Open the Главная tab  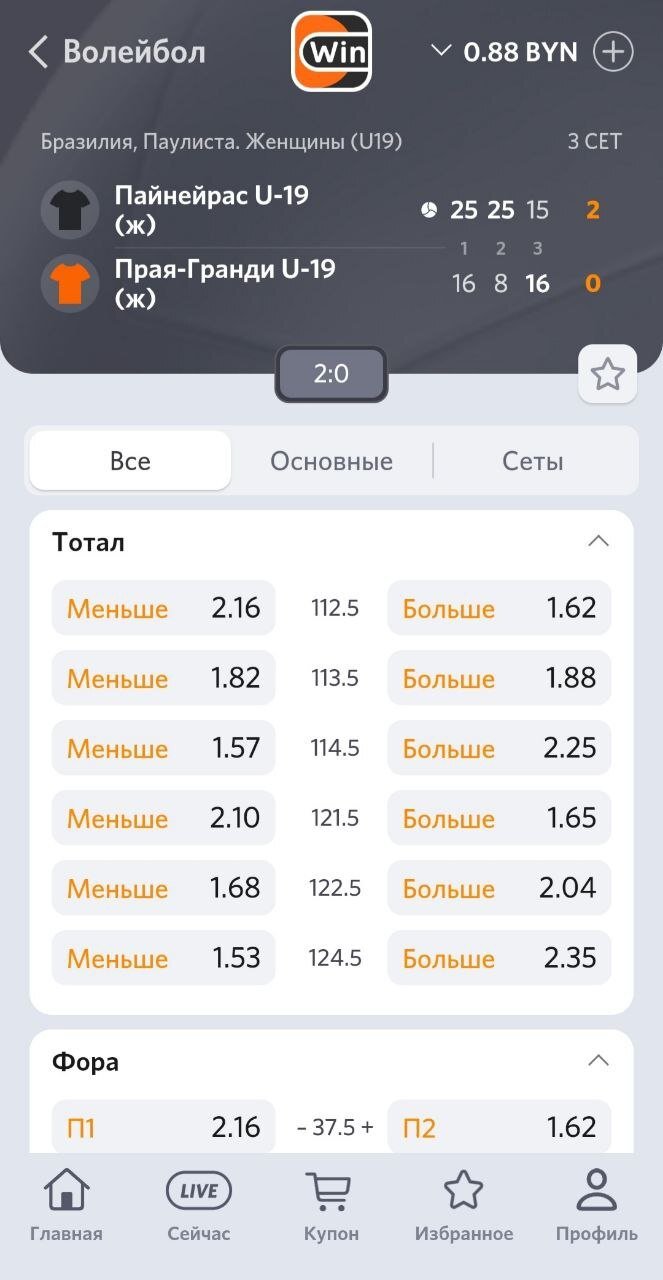tap(66, 1205)
